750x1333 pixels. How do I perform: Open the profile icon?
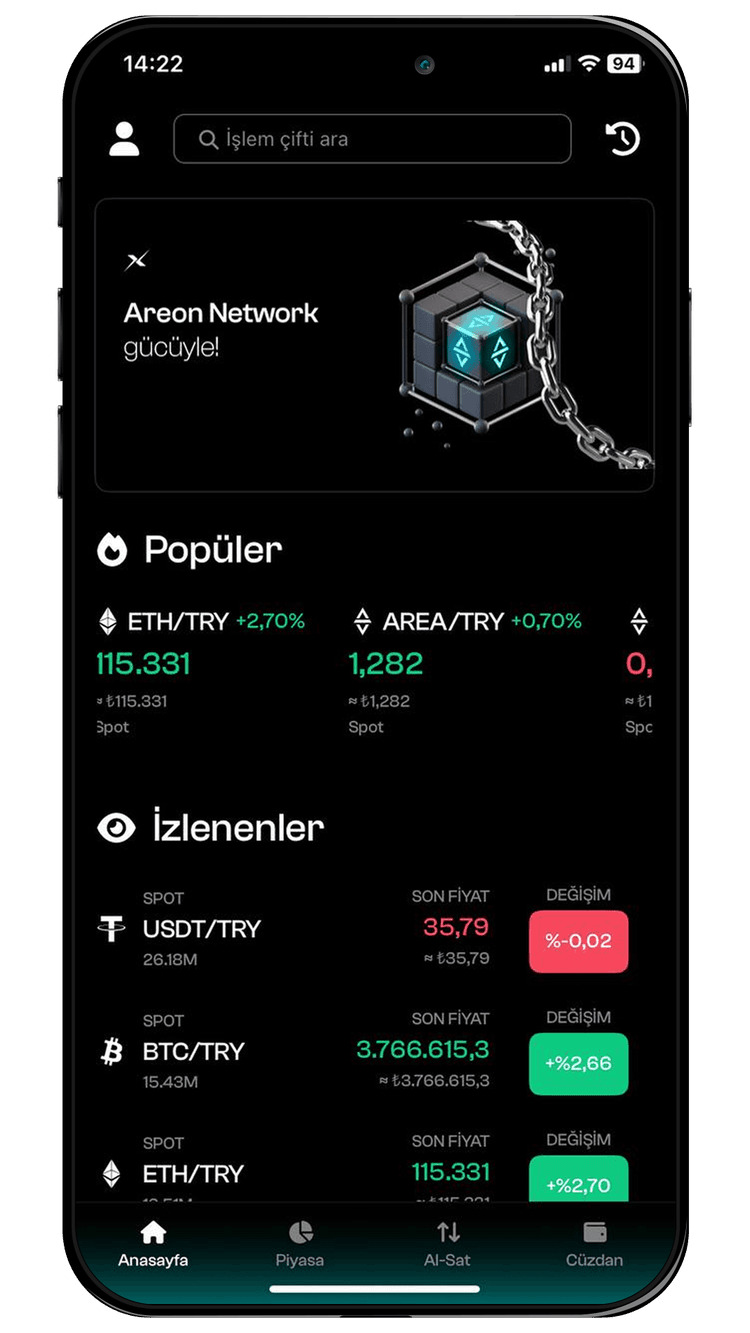click(124, 139)
